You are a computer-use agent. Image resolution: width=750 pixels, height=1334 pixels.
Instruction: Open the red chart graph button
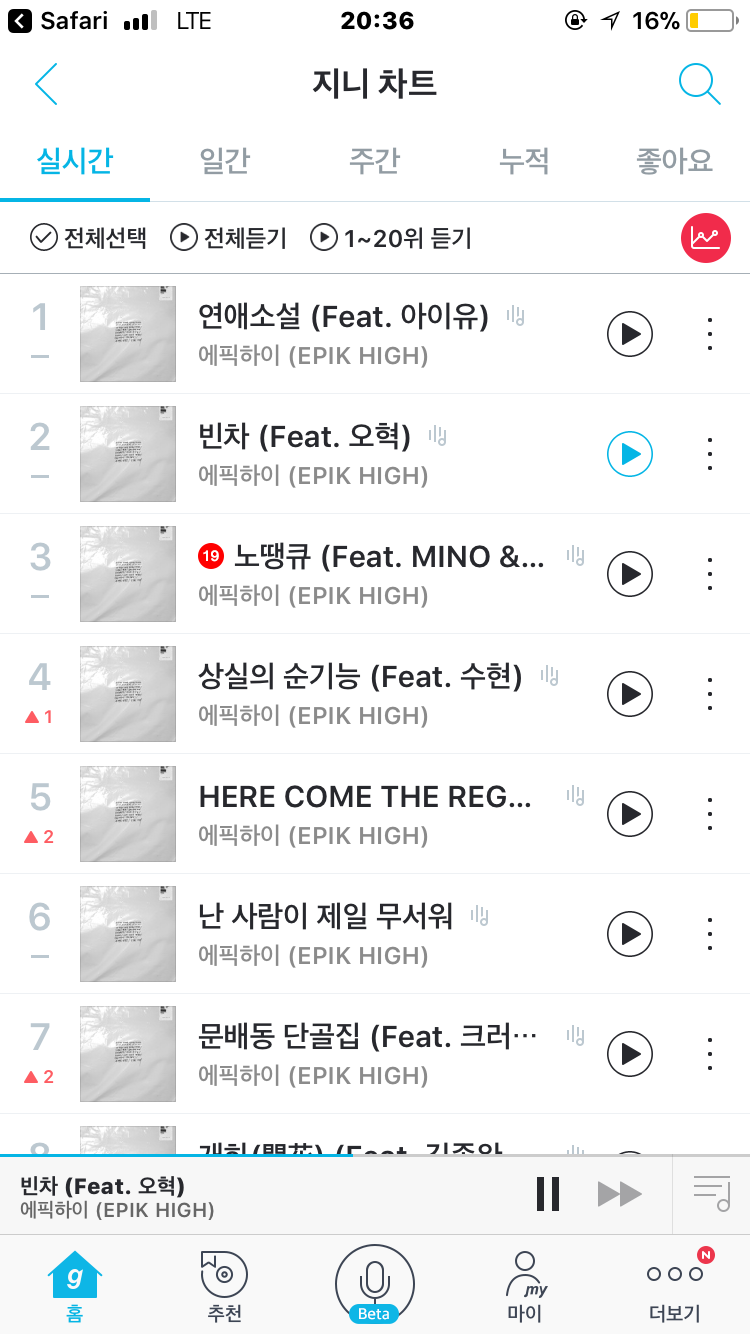click(x=706, y=238)
